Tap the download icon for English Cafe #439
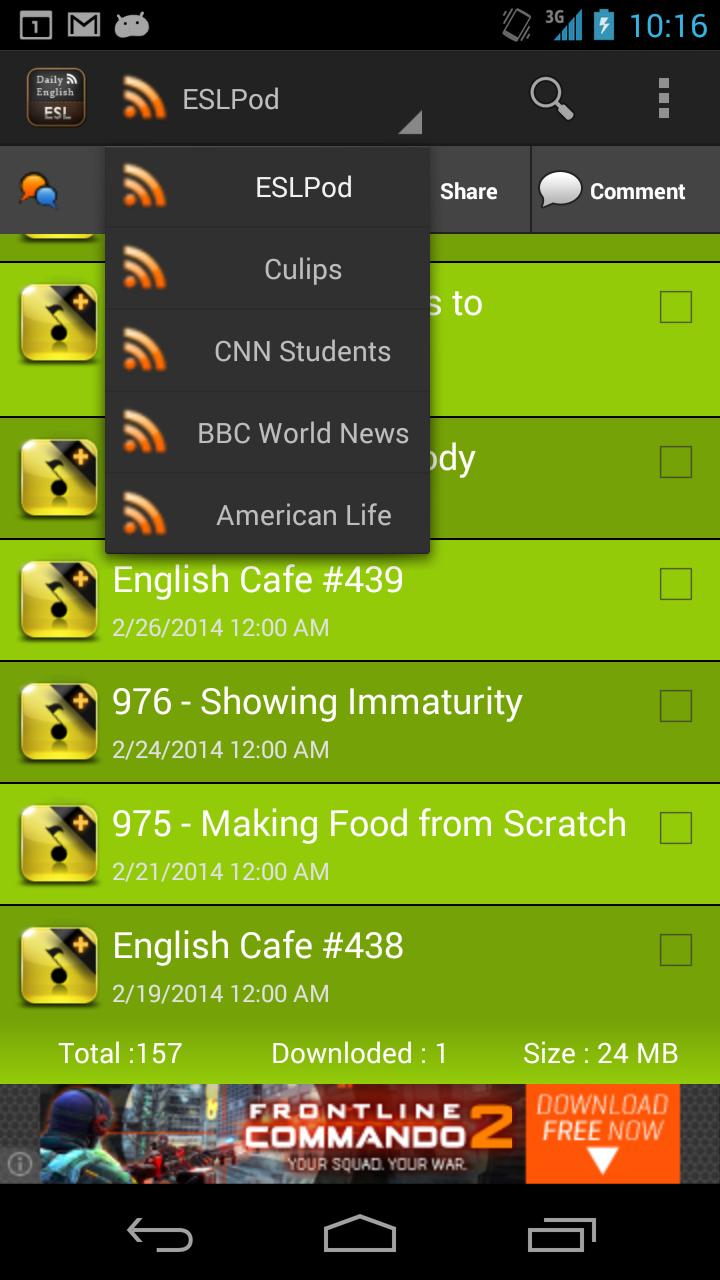720x1280 pixels. click(58, 598)
